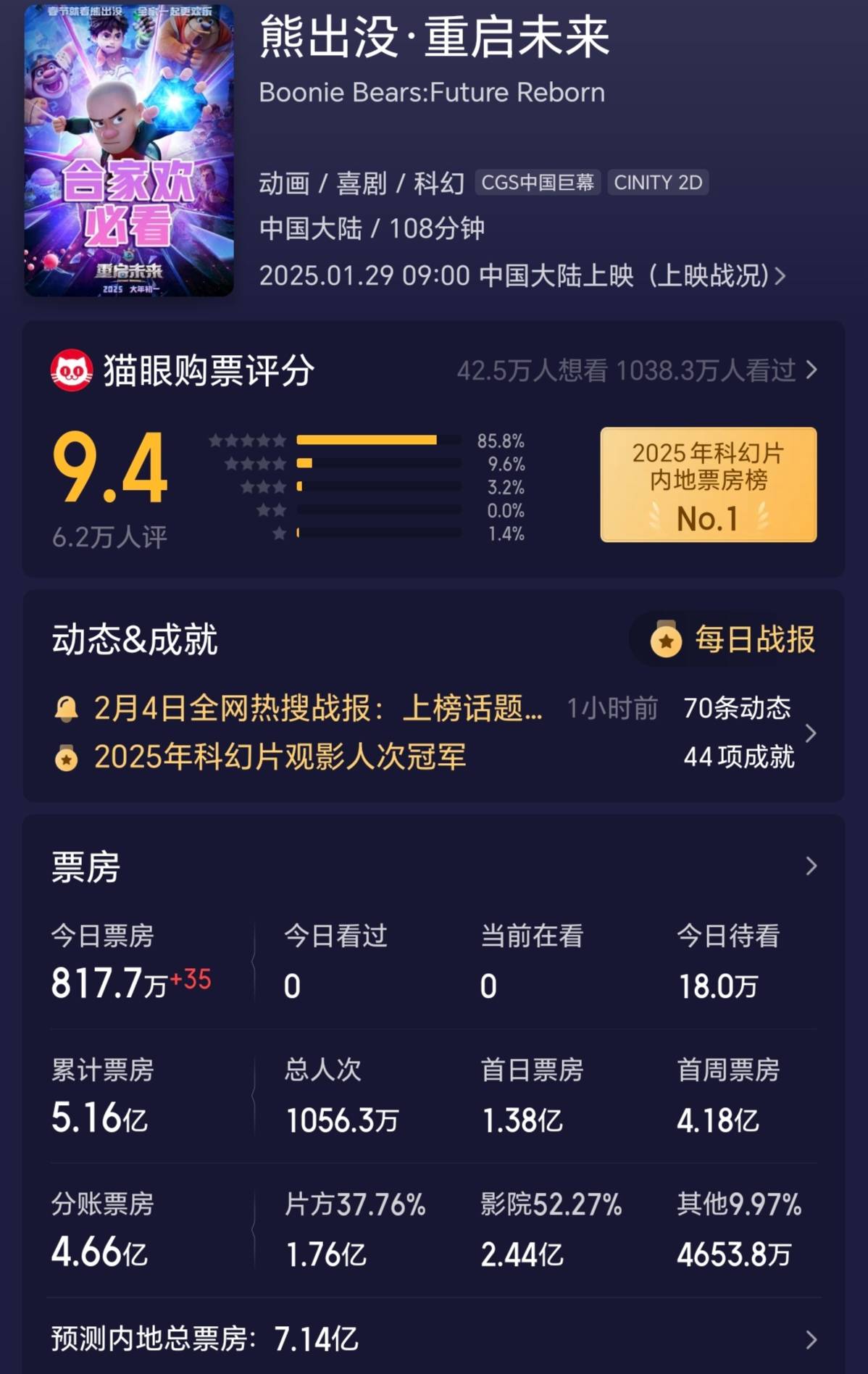Open the 预测内地总票房 forecast row
This screenshot has width=868, height=1374.
tap(433, 1339)
